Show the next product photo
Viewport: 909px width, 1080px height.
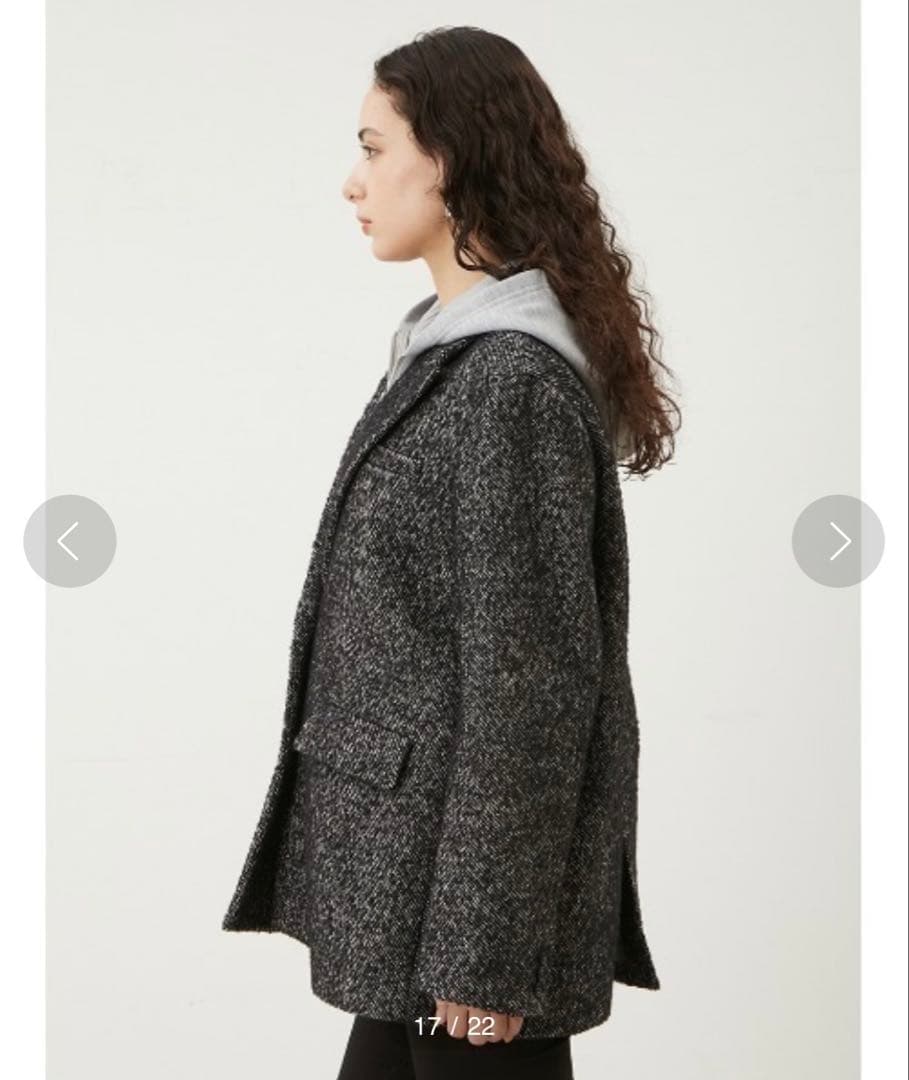[838, 541]
